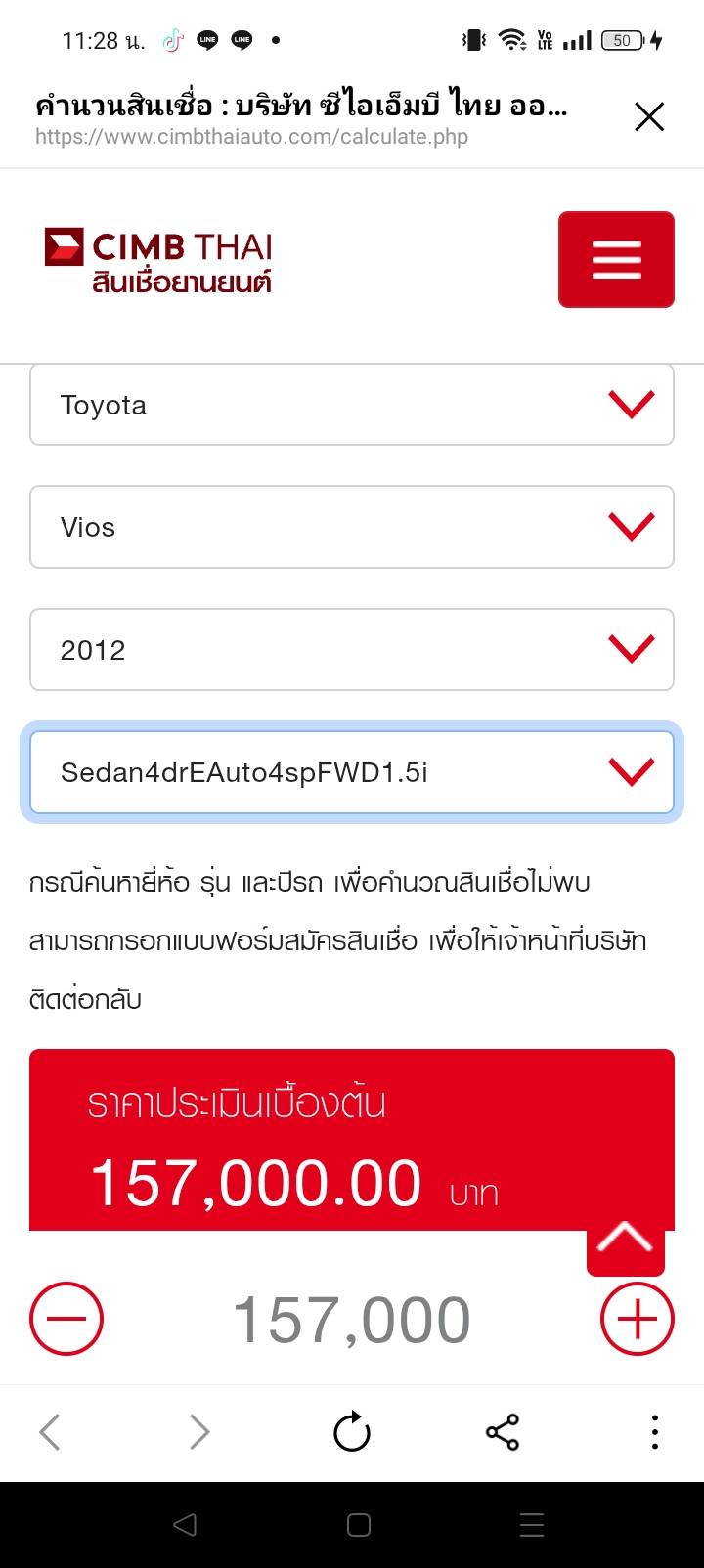This screenshot has height=1568, width=704.
Task: Jump back to top with red arrow
Action: pos(625,1241)
